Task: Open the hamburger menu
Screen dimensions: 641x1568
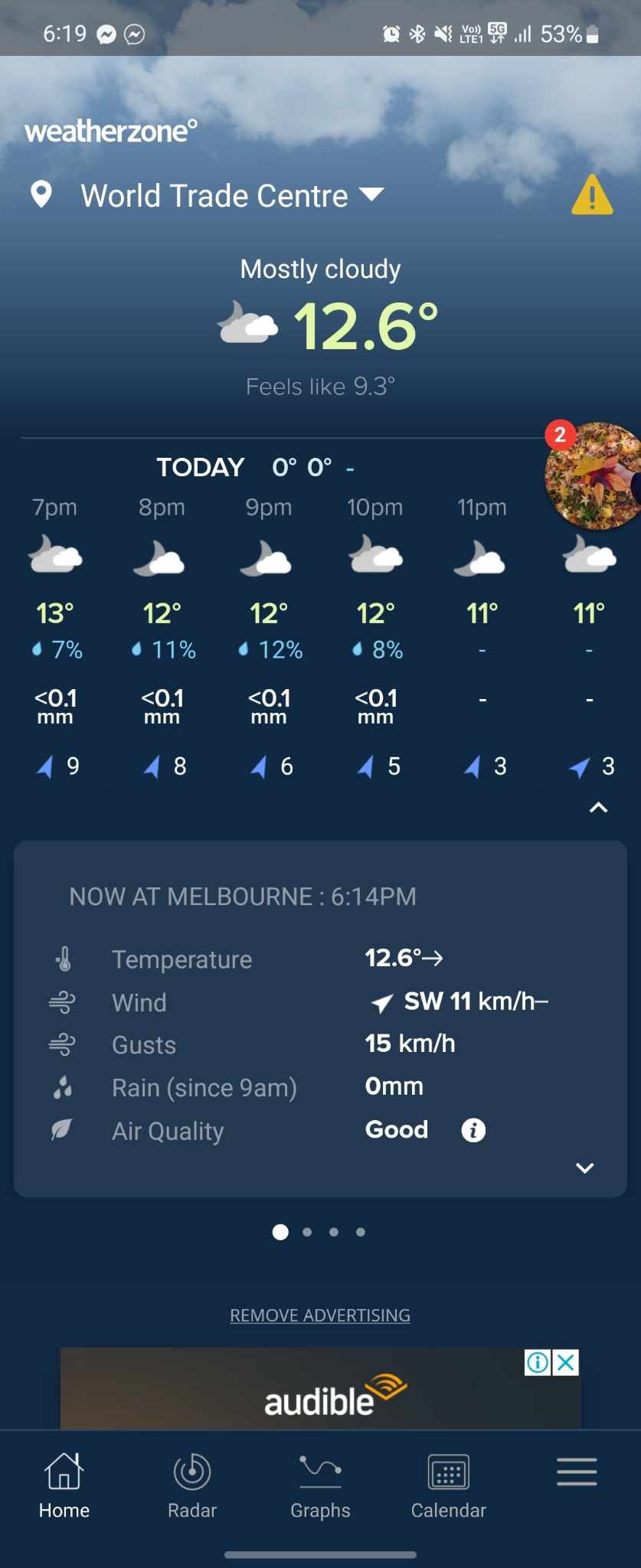Action: 577,1472
